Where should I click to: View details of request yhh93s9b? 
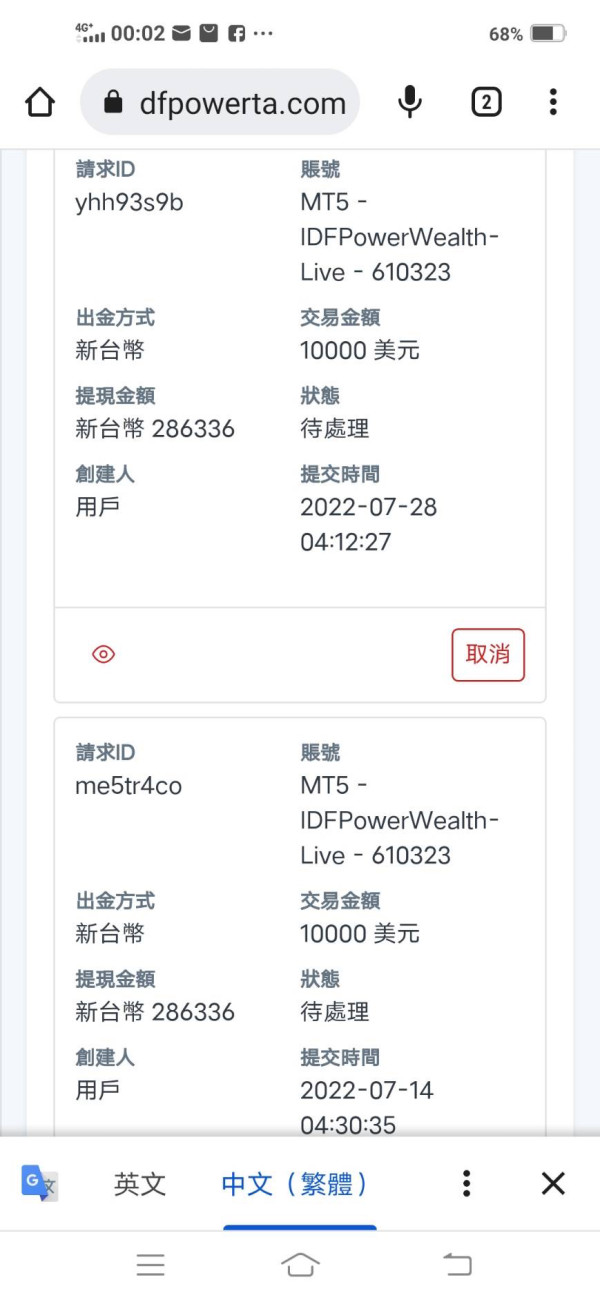(104, 654)
